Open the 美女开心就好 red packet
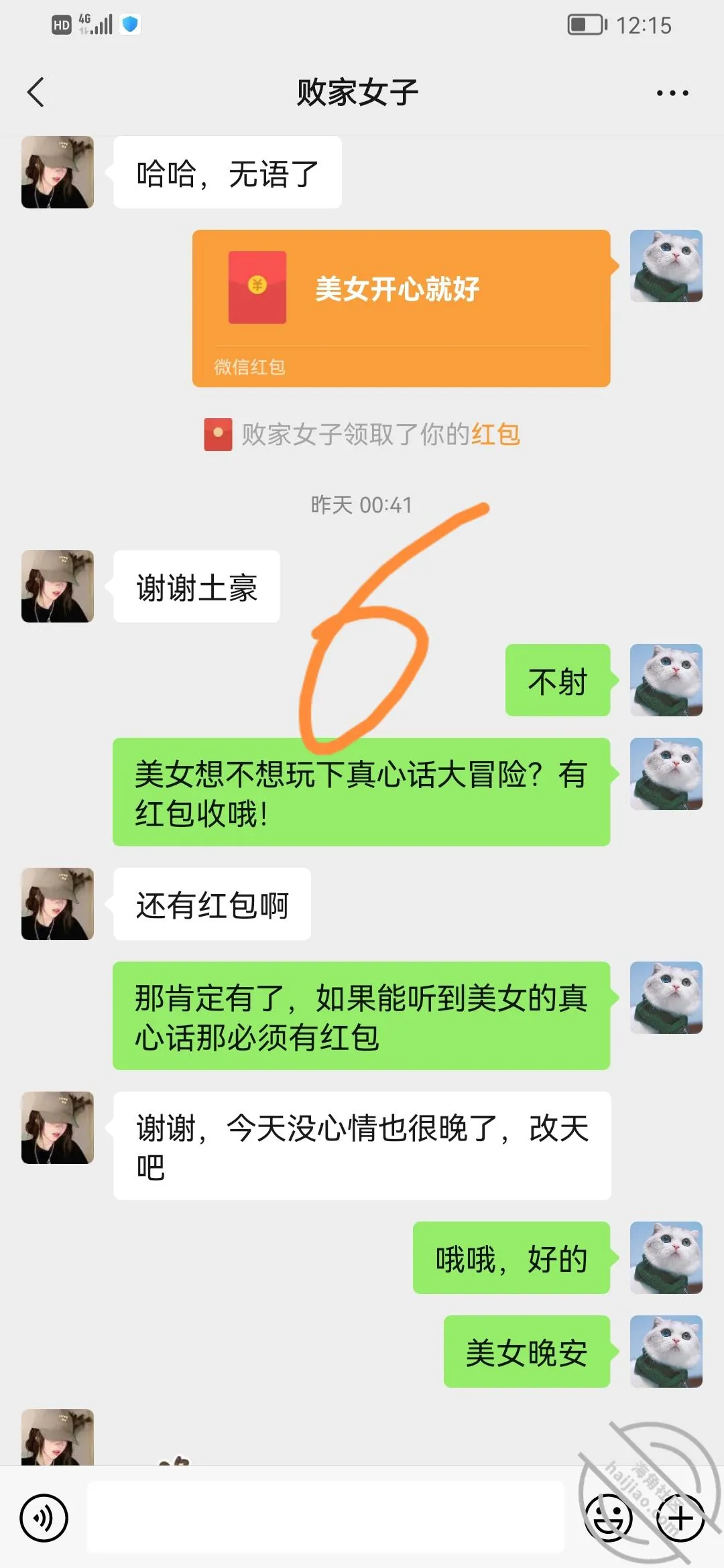 401,308
